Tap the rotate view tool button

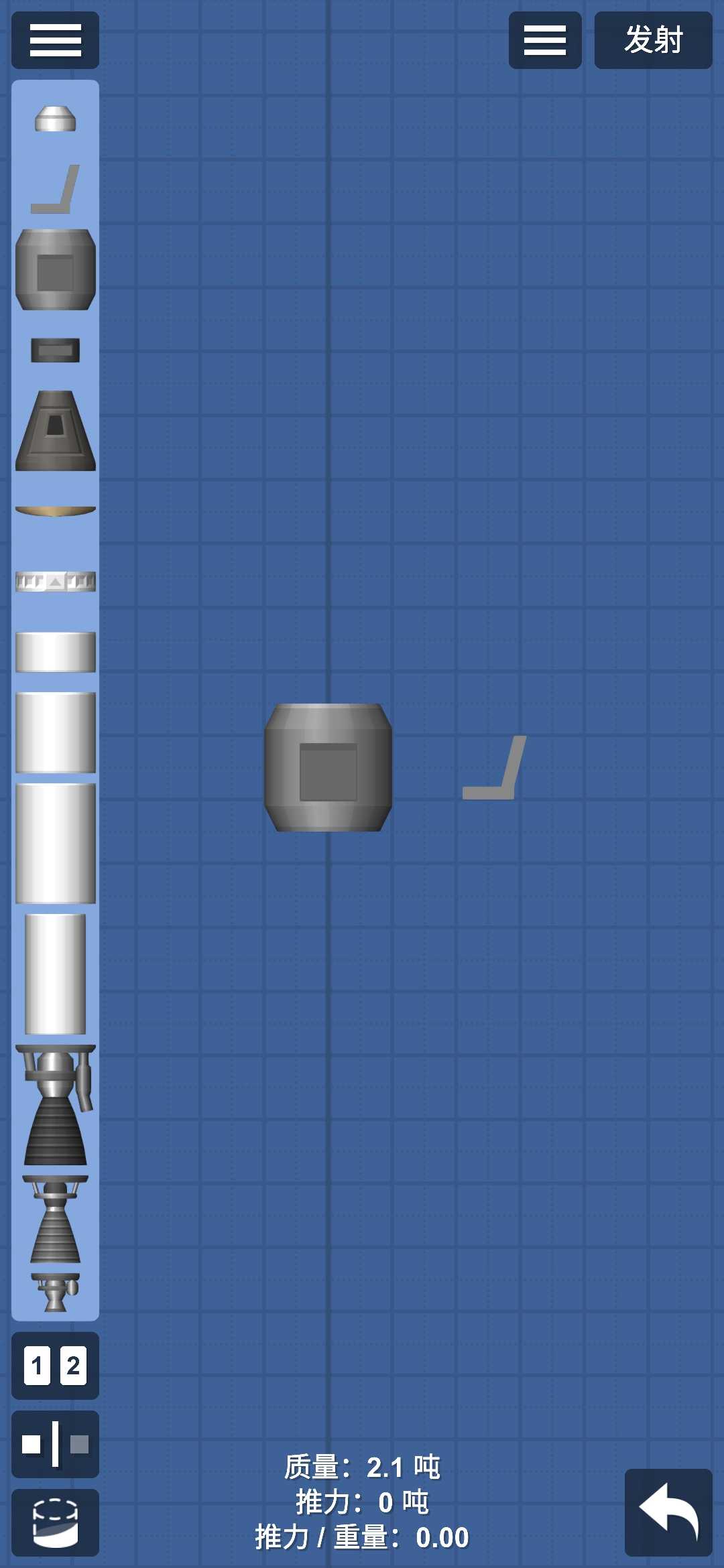coord(55,1522)
